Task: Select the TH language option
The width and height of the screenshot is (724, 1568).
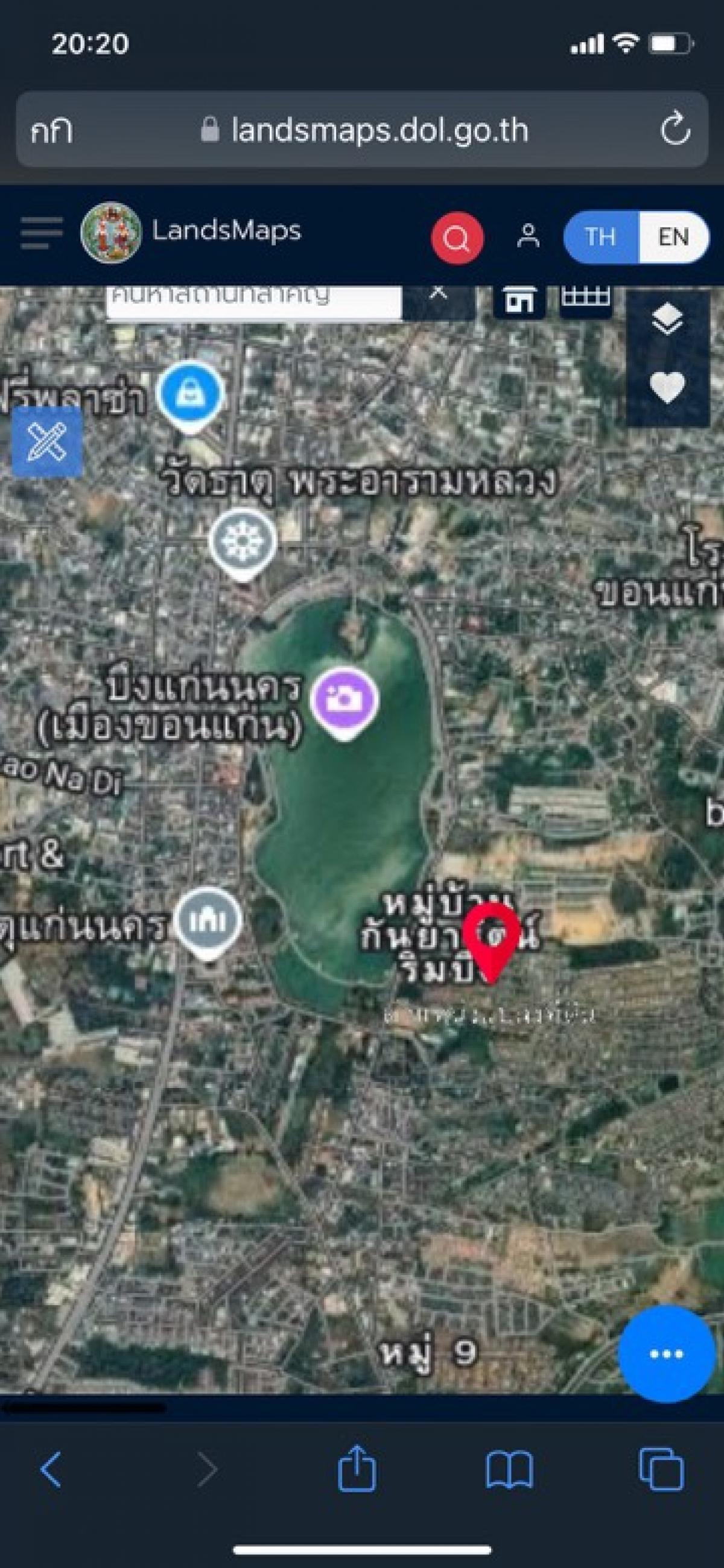Action: click(600, 237)
